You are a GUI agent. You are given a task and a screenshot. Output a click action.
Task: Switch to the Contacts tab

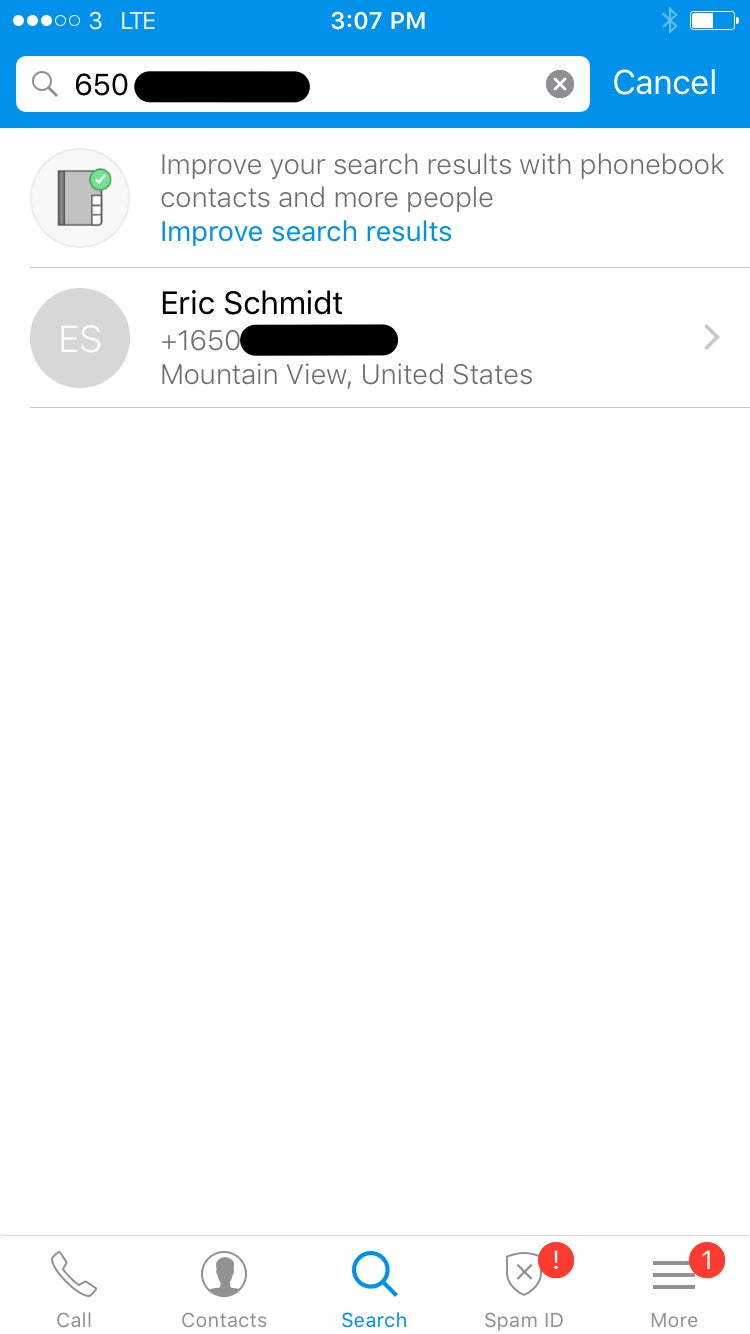click(224, 1288)
